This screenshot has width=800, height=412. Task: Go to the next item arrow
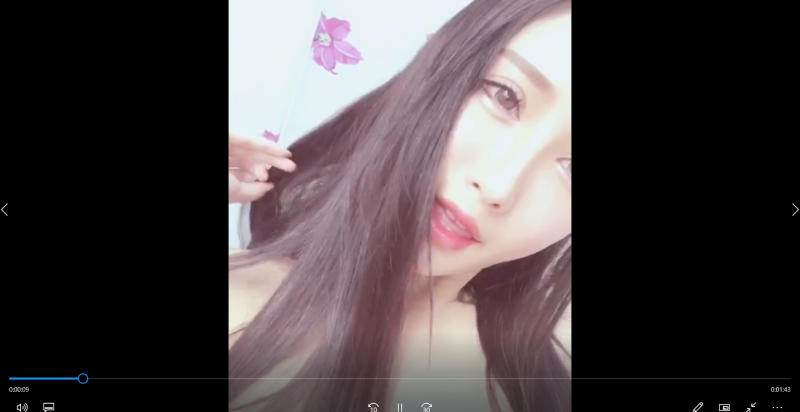(795, 210)
